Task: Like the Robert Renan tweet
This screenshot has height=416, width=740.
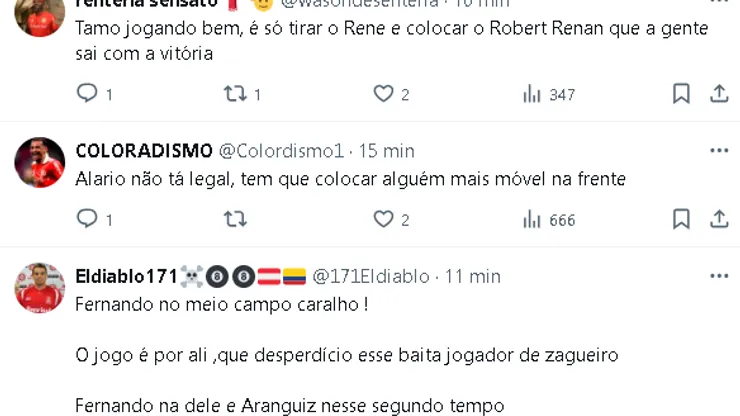Action: [383, 94]
